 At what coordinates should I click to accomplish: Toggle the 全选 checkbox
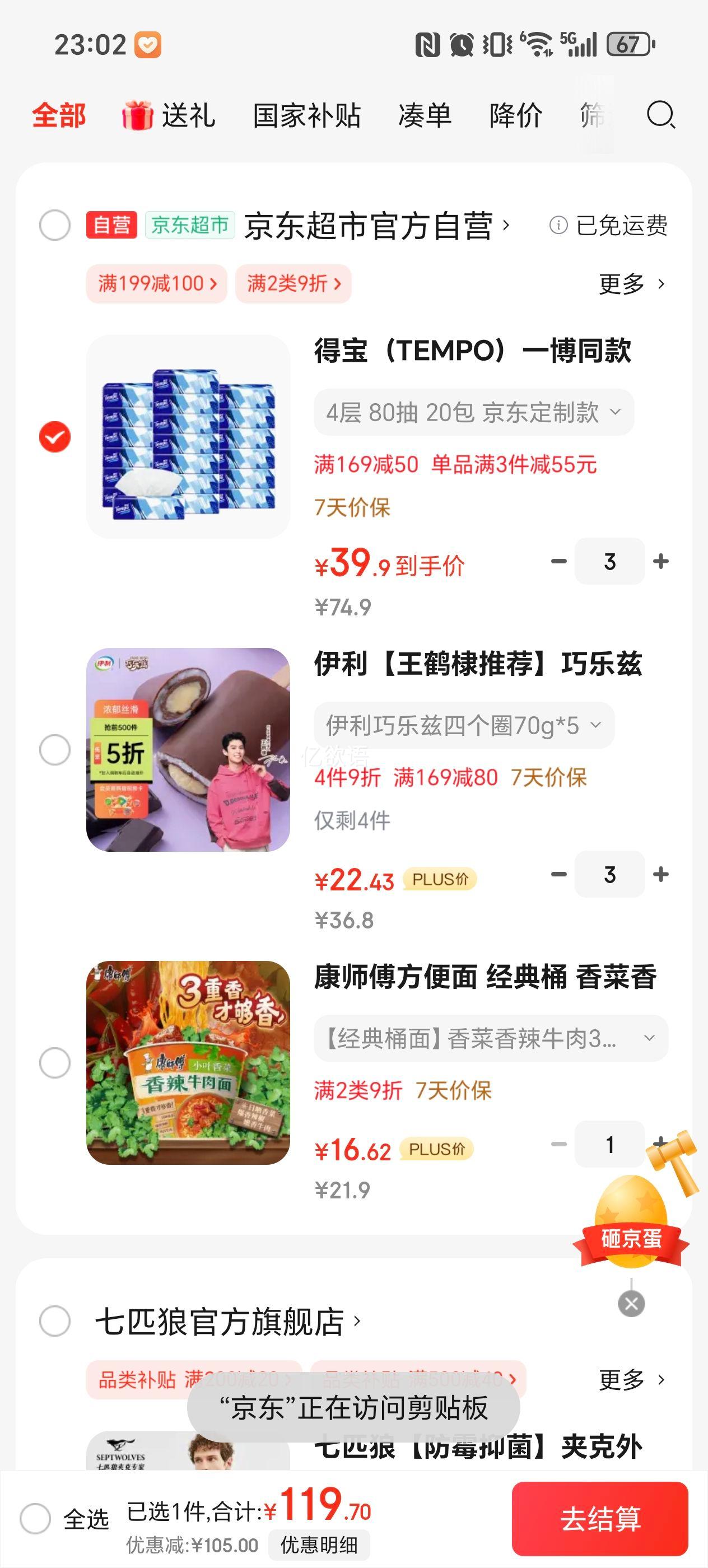tap(35, 1519)
